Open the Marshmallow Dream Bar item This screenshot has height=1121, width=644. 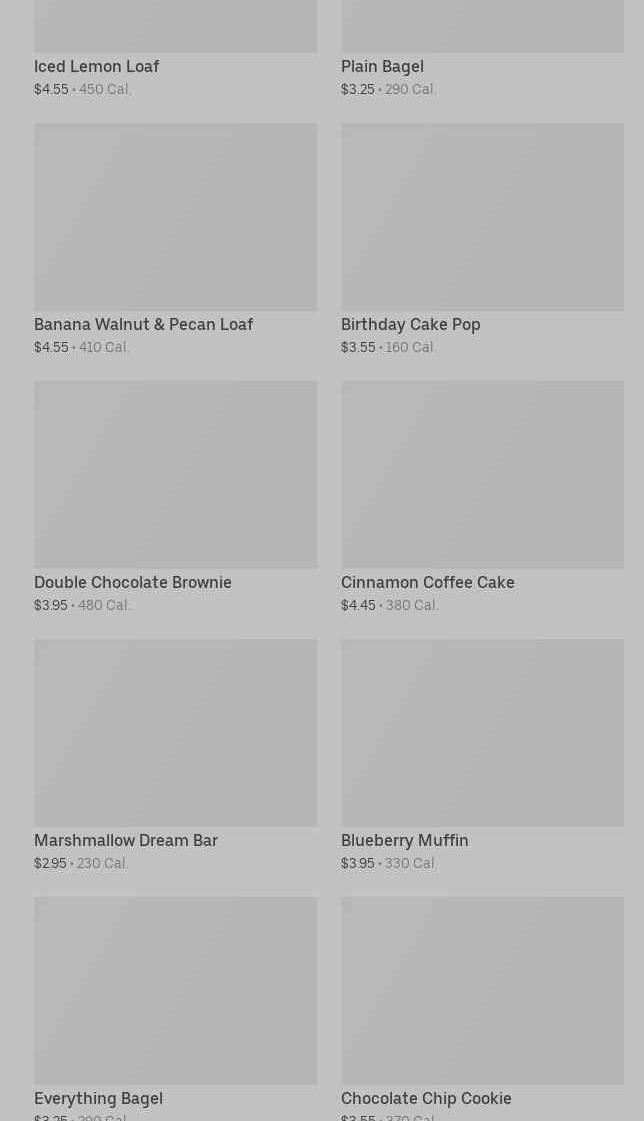(175, 756)
